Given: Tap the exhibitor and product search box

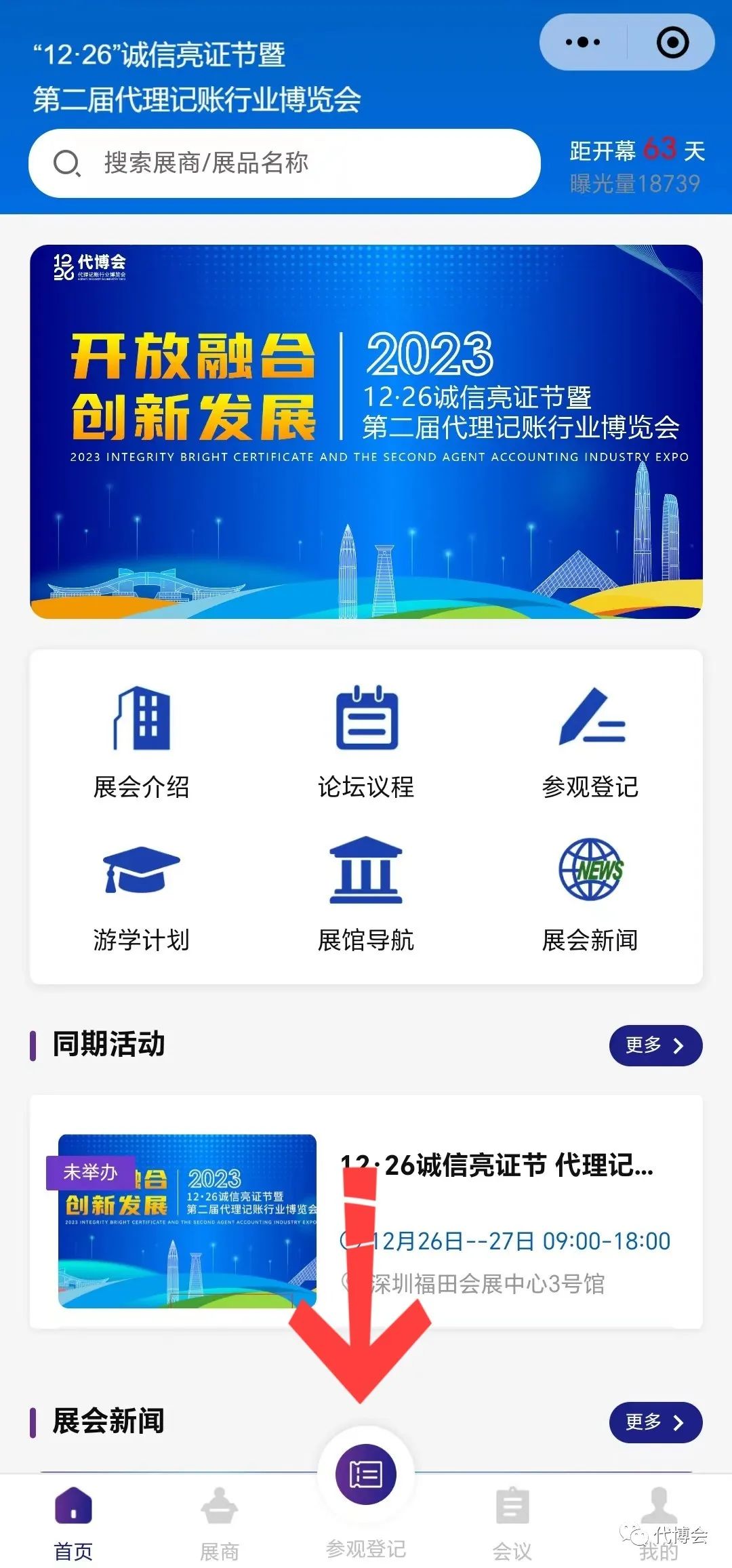Looking at the screenshot, I should 285,163.
